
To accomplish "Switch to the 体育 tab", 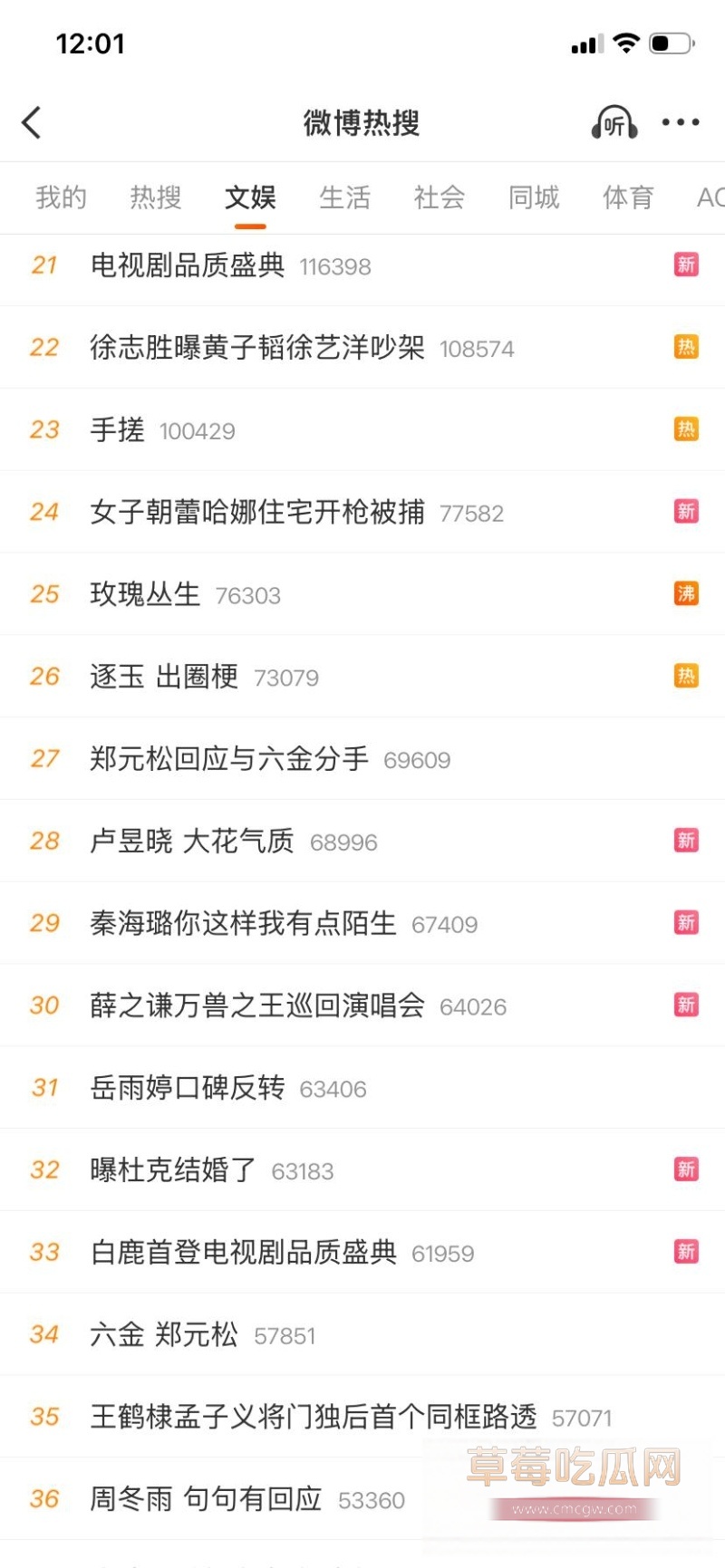I will 627,198.
